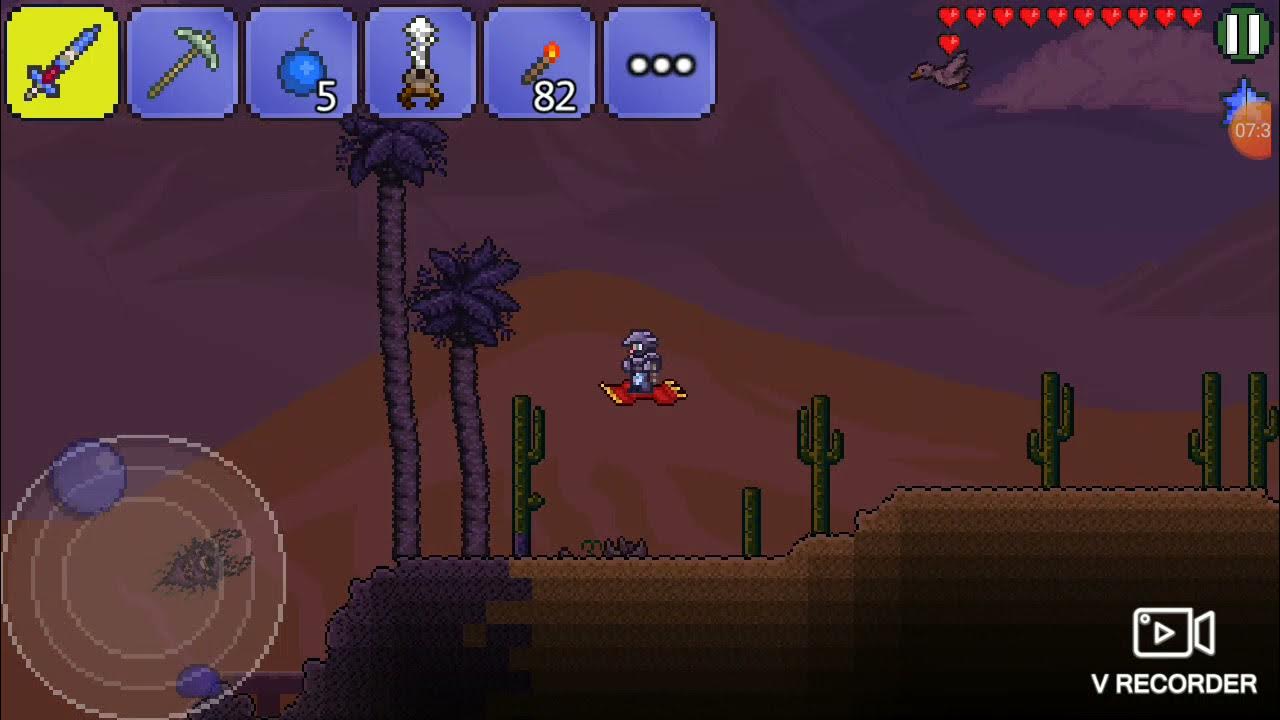Image resolution: width=1280 pixels, height=720 pixels.
Task: Select the sword in the hotbar
Action: tap(62, 62)
